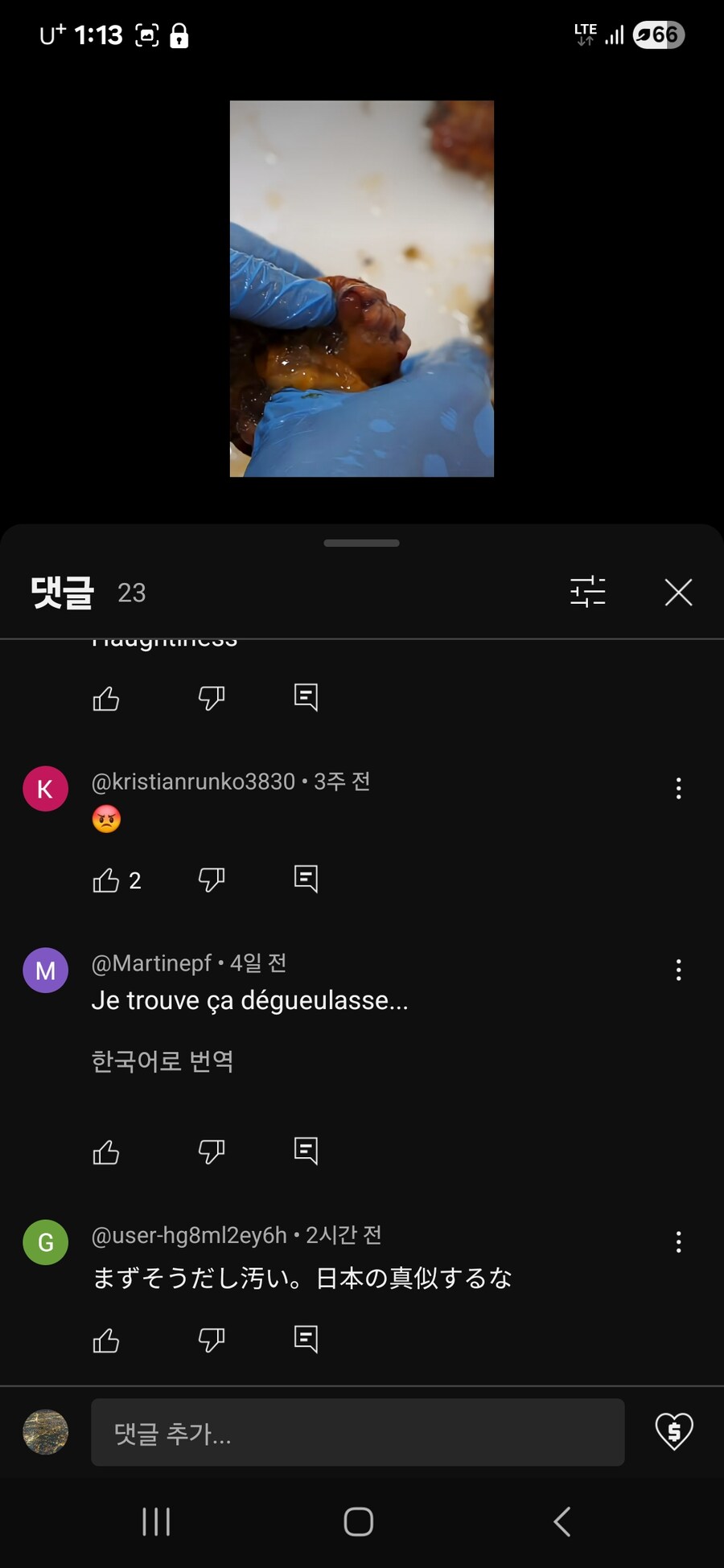Reply to Martinepf's comment
This screenshot has height=1568, width=724.
(306, 1151)
